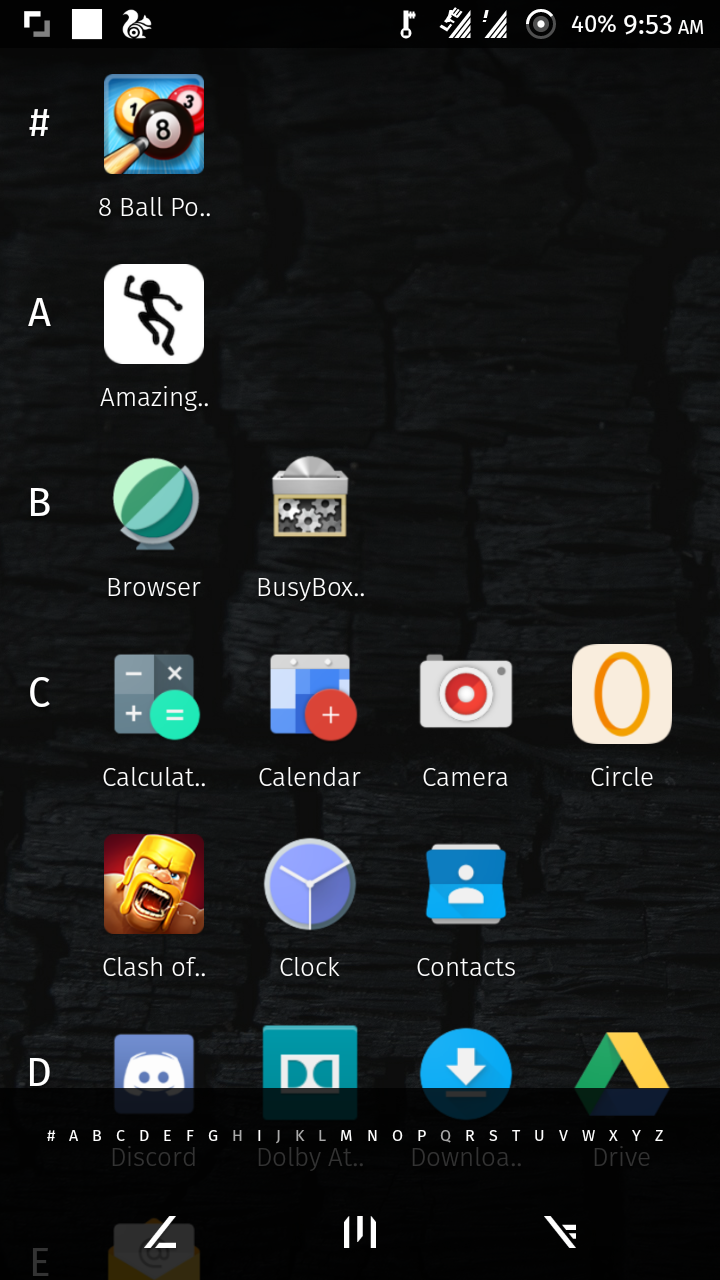Open the recent apps view
Image resolution: width=720 pixels, height=1280 pixels.
pyautogui.click(x=560, y=1232)
